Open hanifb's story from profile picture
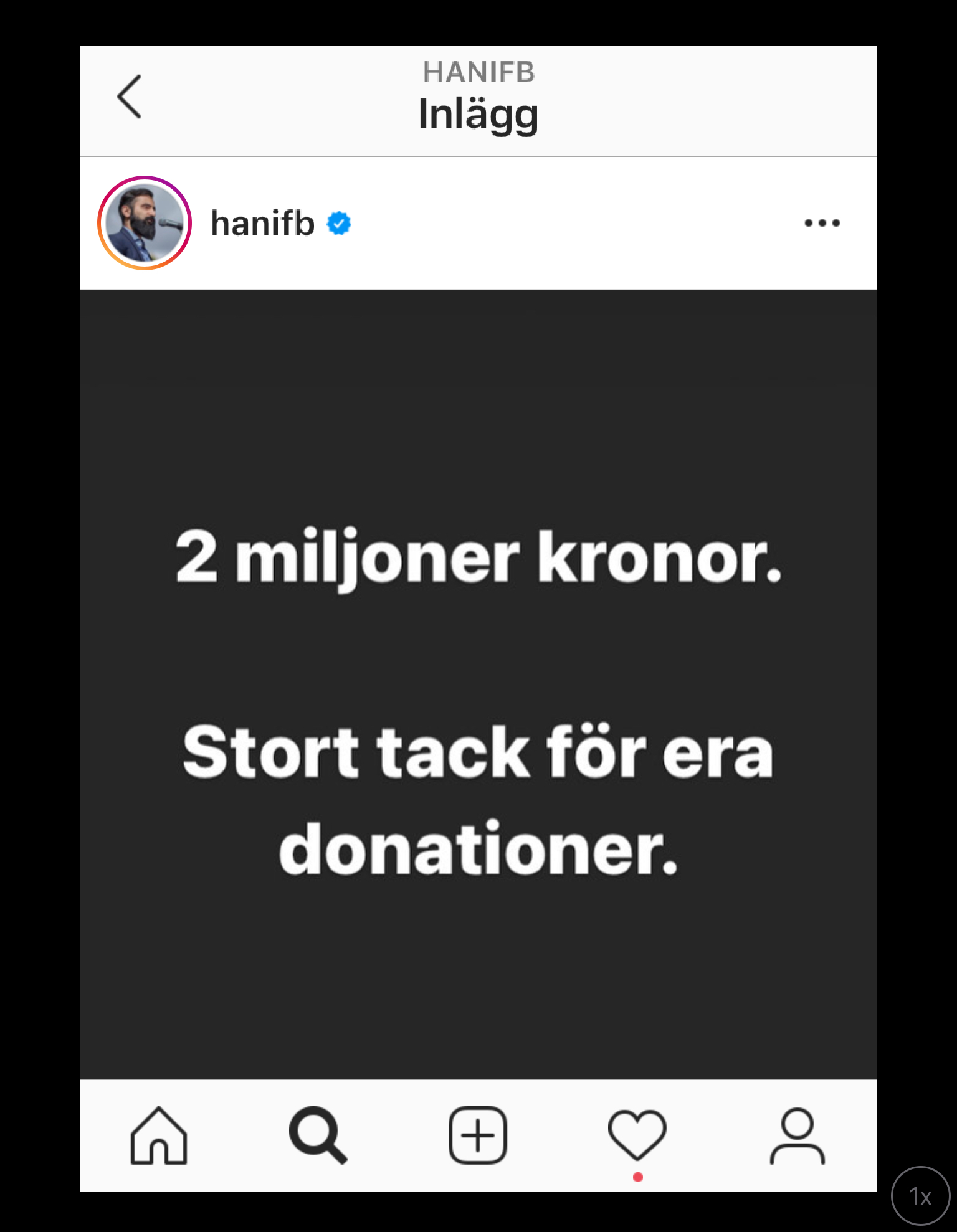957x1232 pixels. pyautogui.click(x=145, y=223)
